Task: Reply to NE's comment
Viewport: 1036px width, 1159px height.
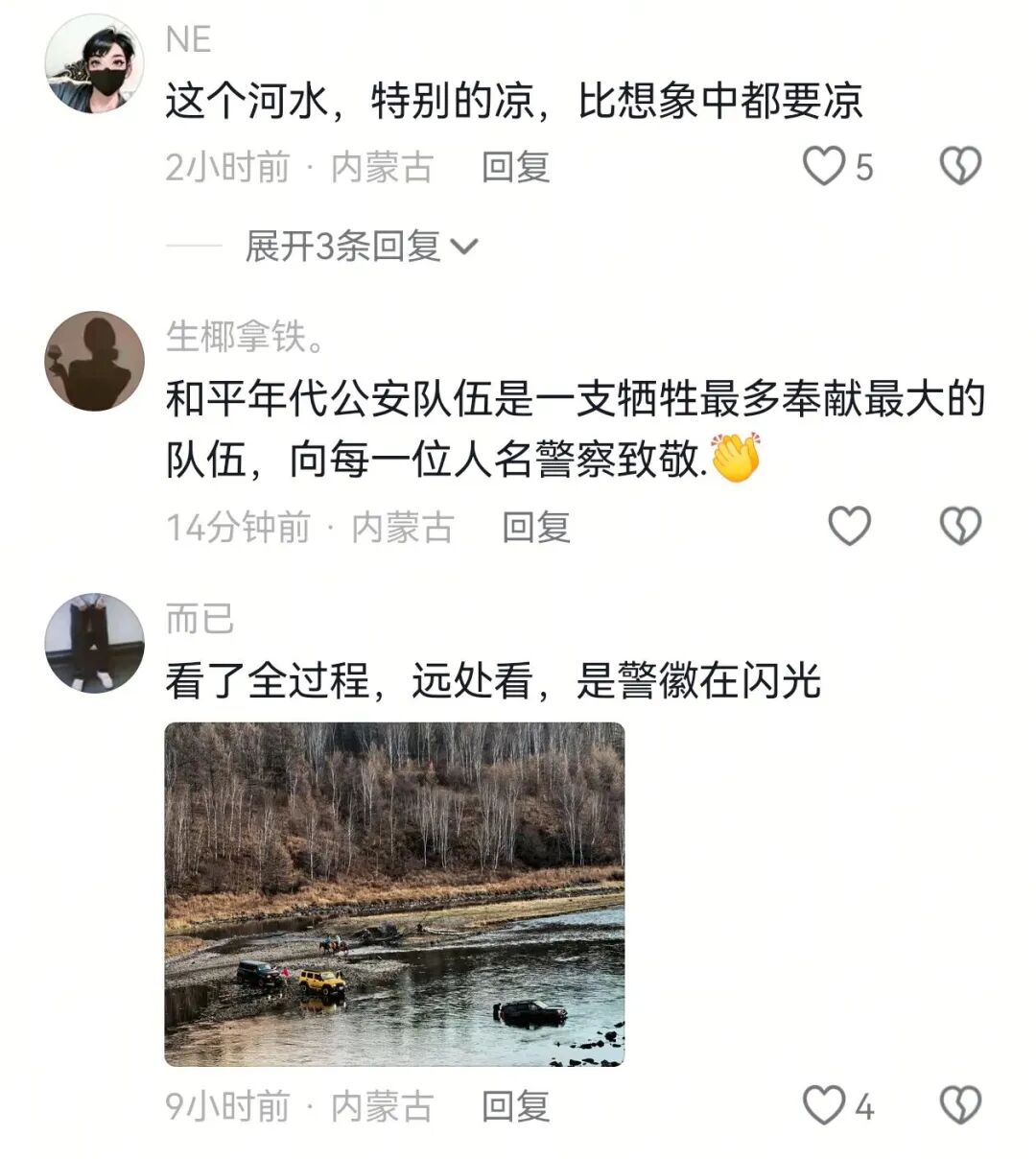Action: tap(515, 167)
